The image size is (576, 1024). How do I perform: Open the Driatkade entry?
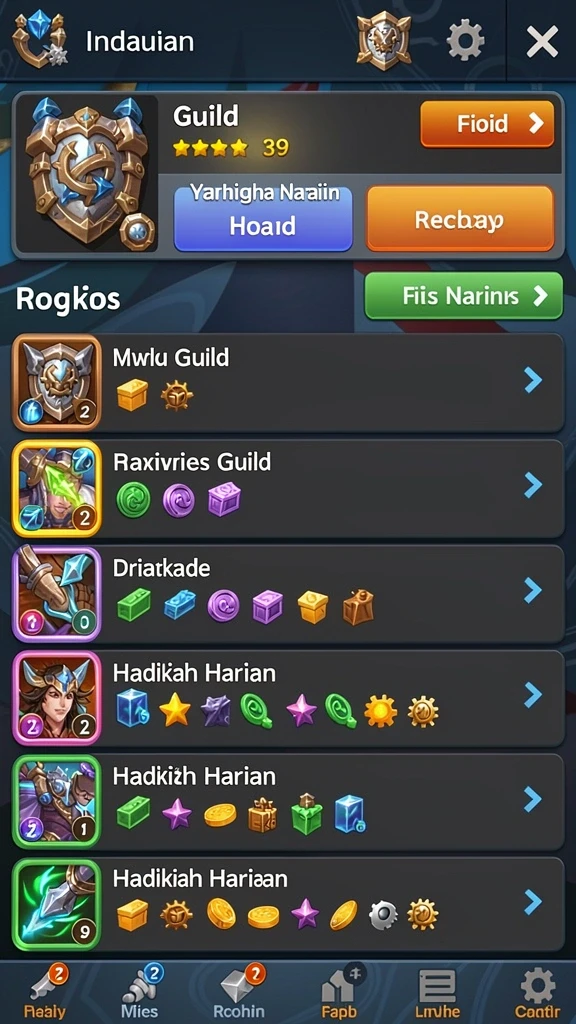[x=288, y=594]
